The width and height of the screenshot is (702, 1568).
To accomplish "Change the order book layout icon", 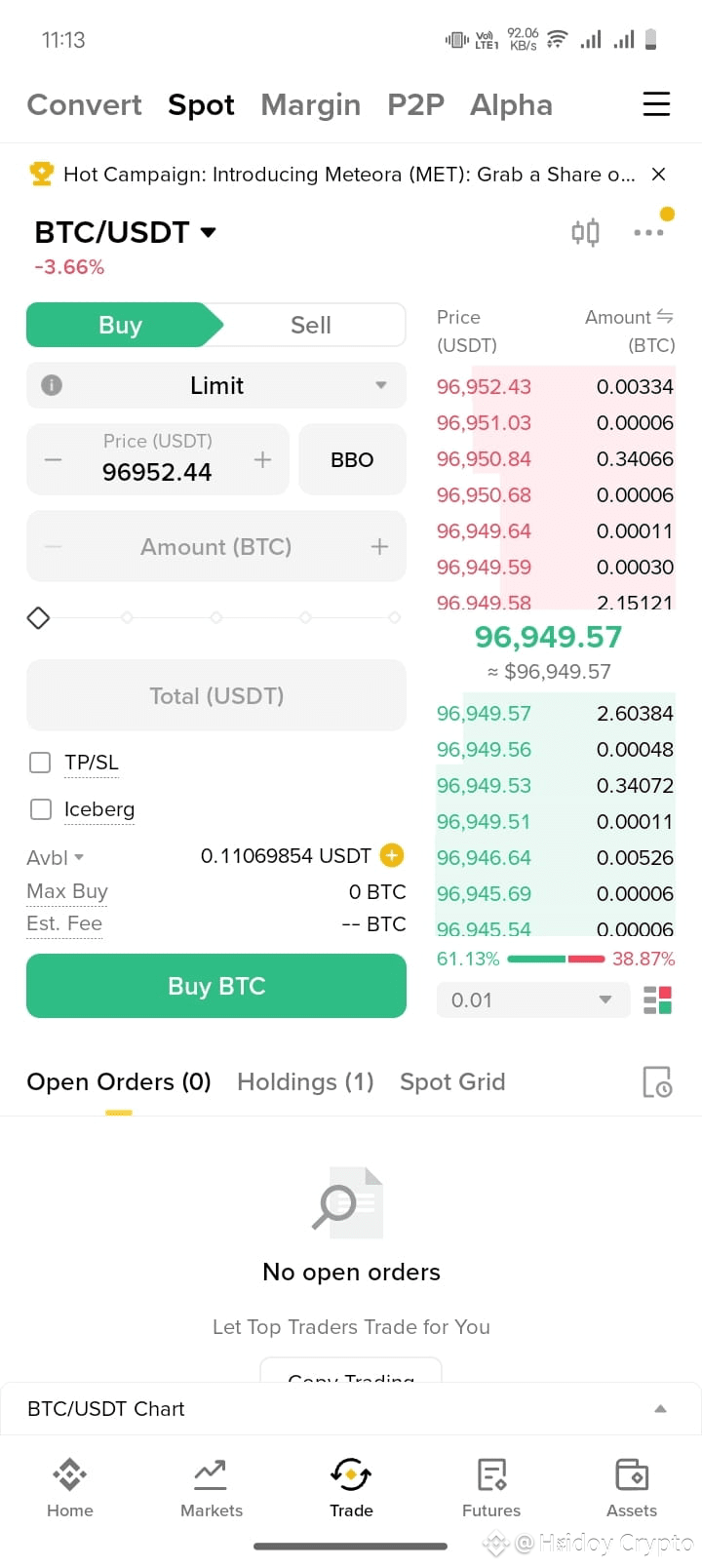I will point(658,1000).
